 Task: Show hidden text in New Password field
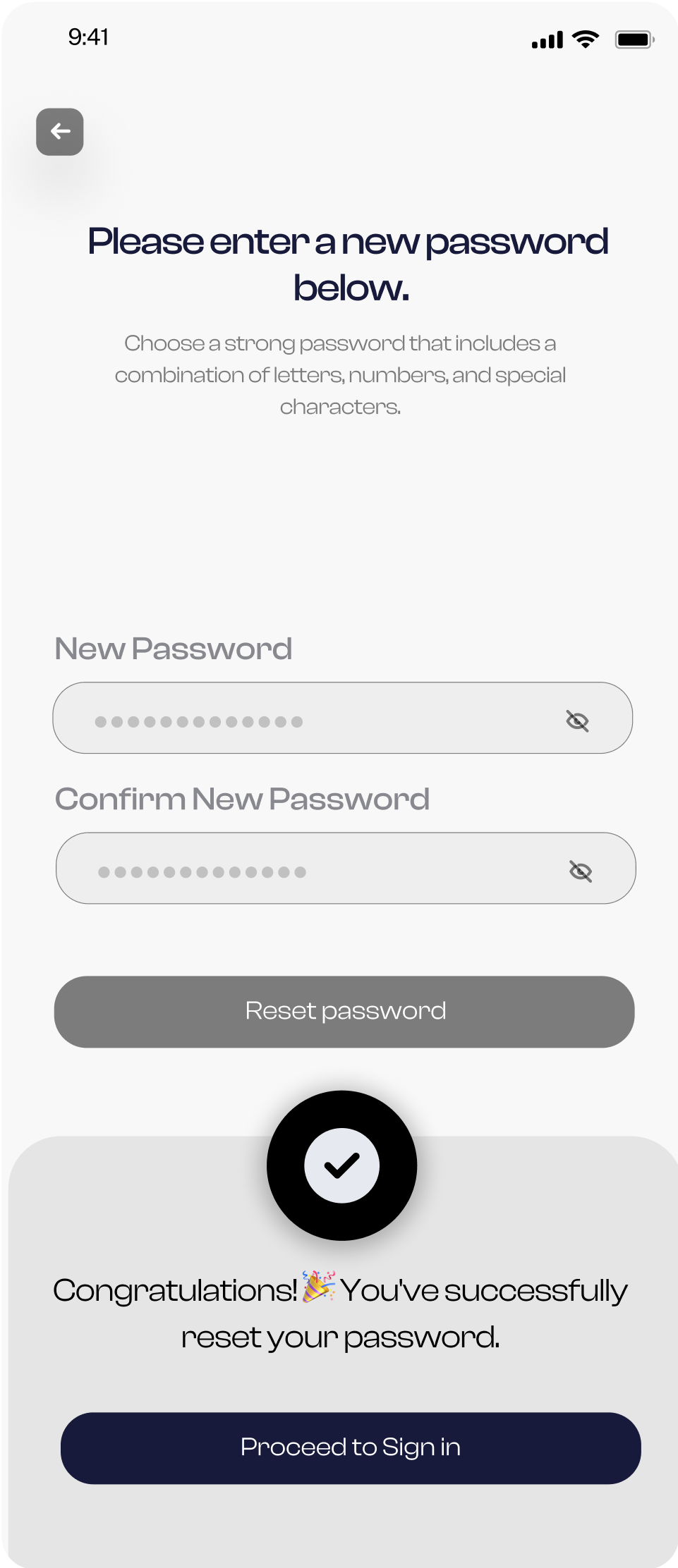tap(577, 721)
